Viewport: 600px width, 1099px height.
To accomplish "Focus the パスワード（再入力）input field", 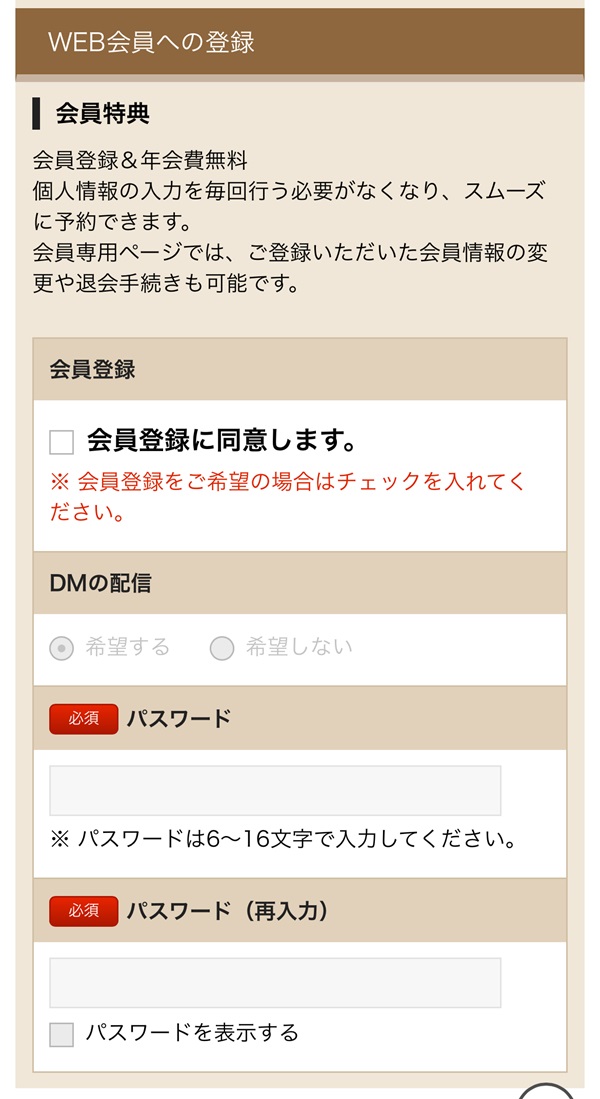I will point(275,983).
